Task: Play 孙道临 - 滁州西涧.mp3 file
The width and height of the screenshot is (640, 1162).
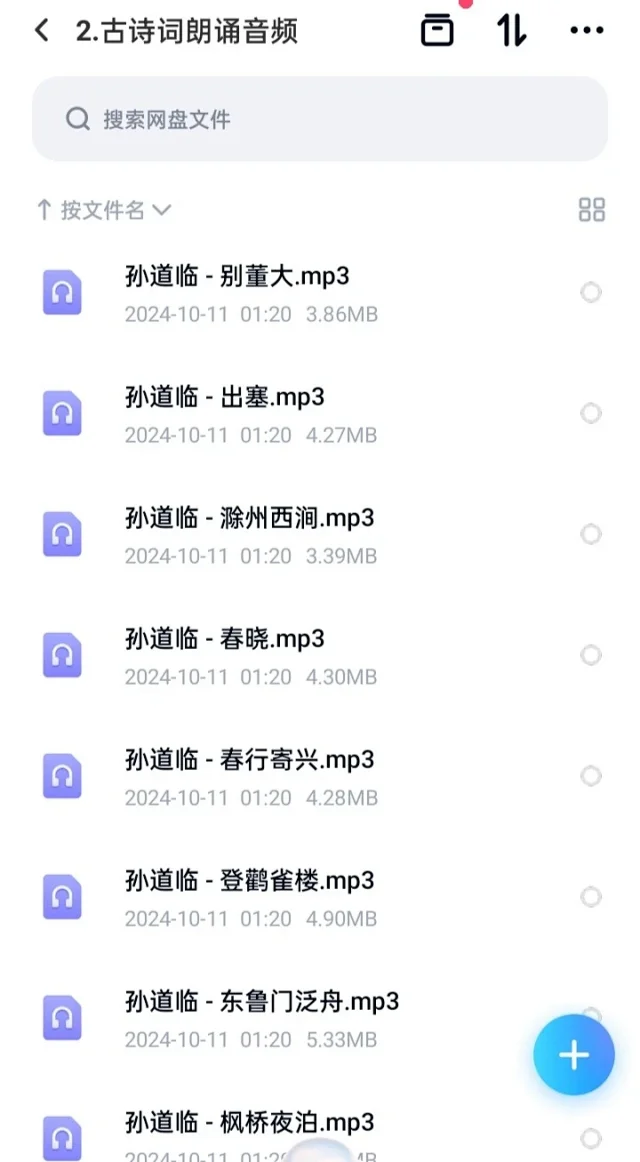Action: pos(320,535)
